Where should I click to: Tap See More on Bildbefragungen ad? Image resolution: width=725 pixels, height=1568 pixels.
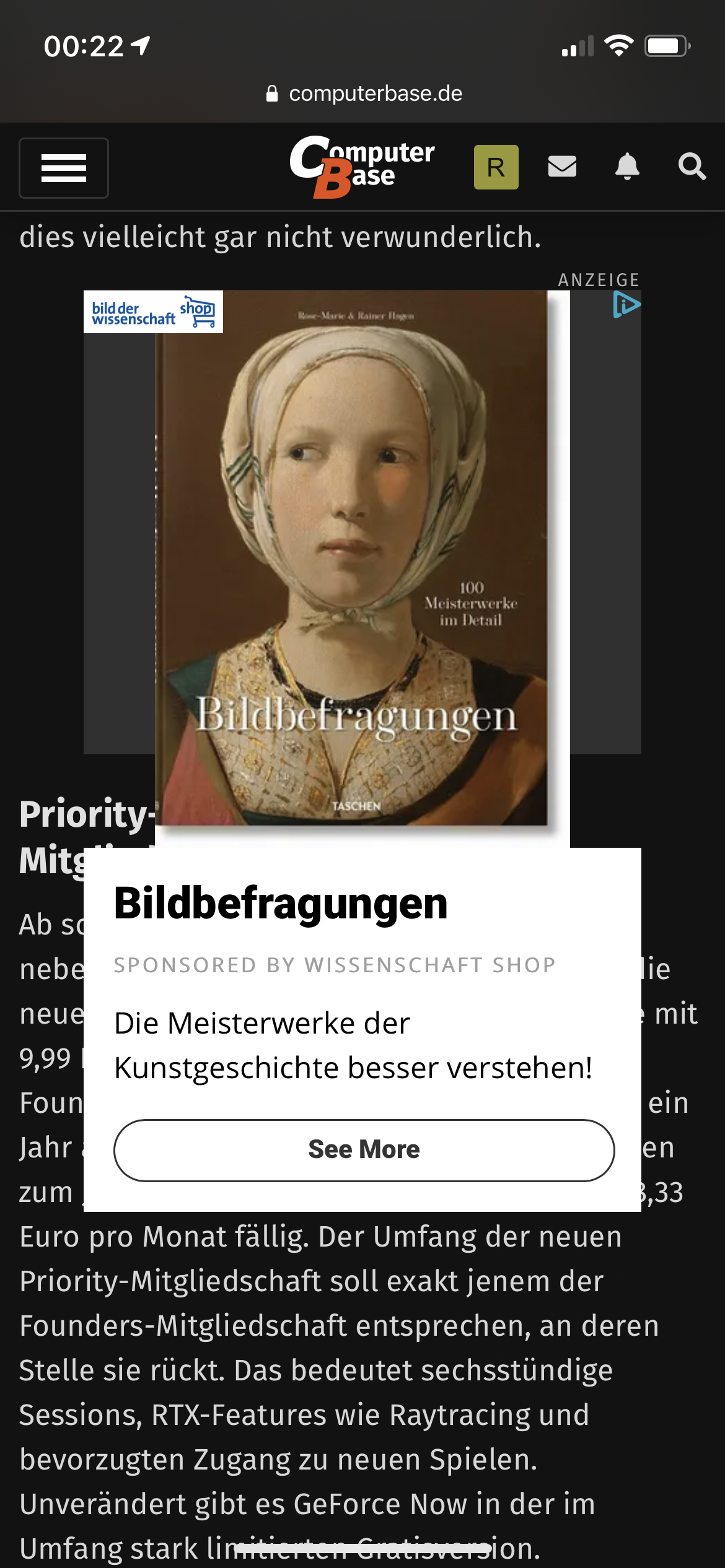[364, 1149]
